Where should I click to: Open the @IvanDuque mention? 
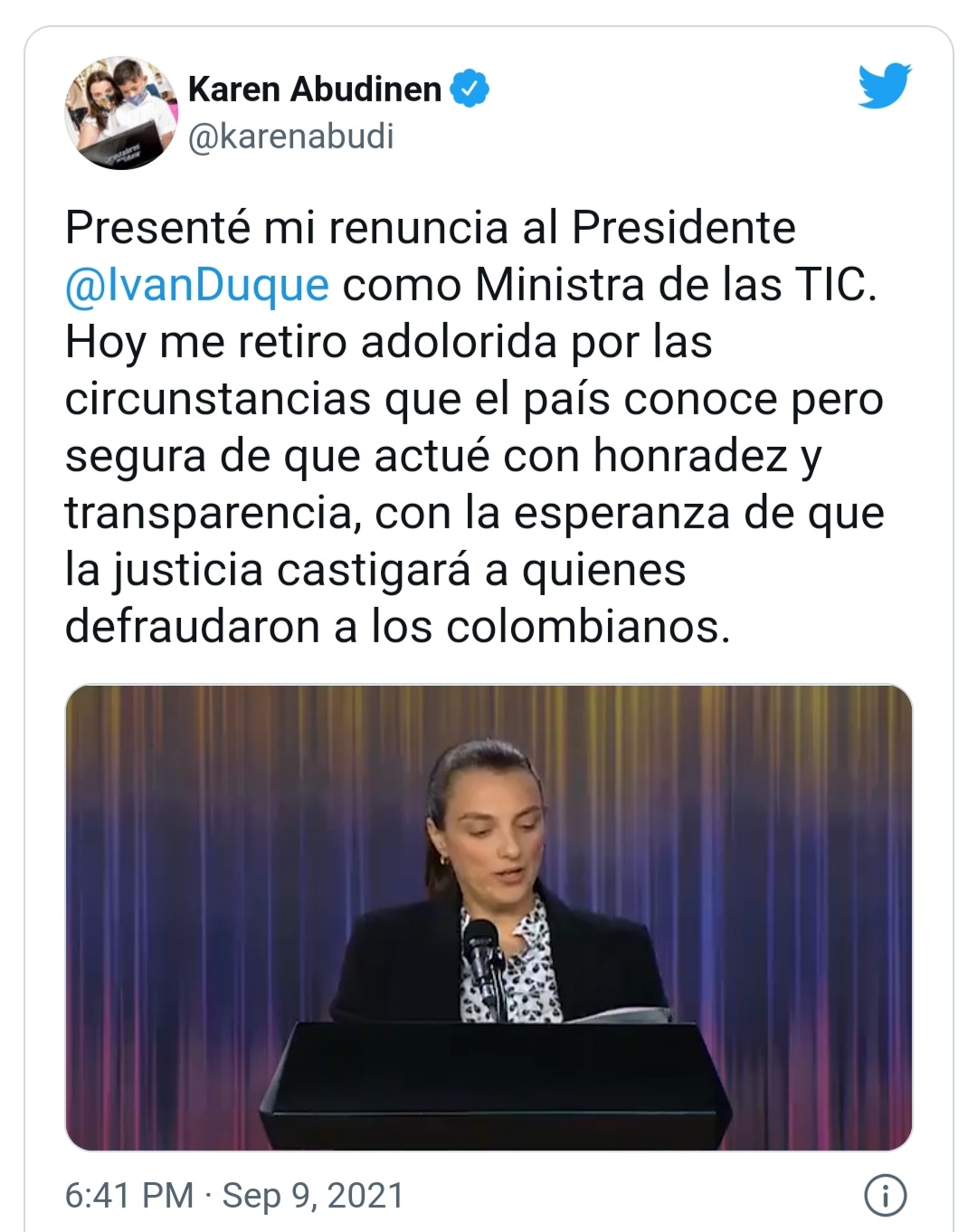pos(197,285)
